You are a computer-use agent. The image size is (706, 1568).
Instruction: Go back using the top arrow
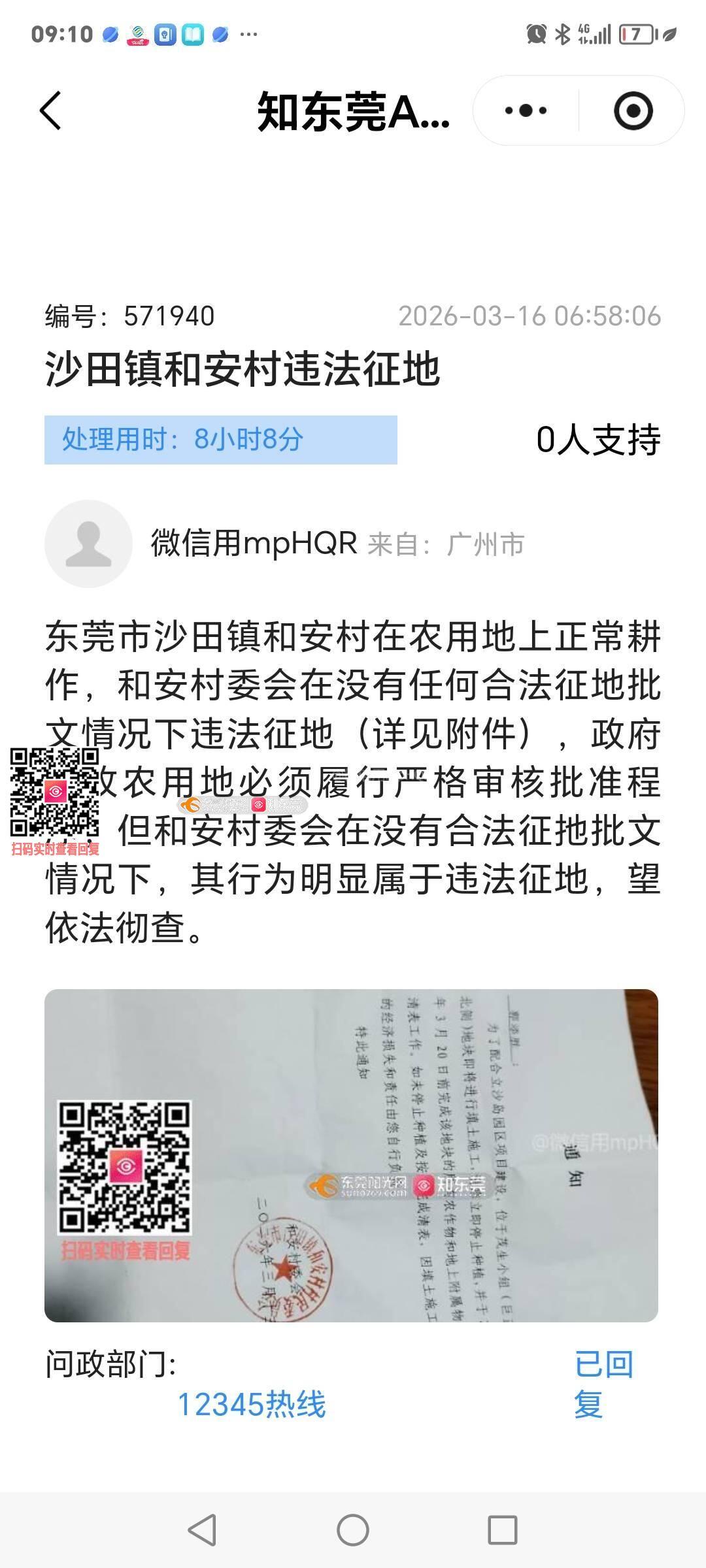(51, 110)
